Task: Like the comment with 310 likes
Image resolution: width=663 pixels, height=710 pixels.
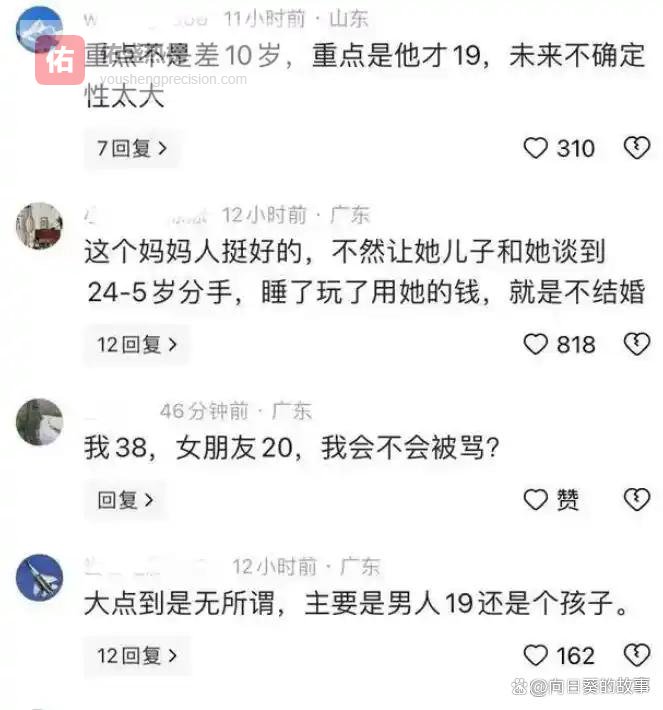Action: [x=537, y=149]
